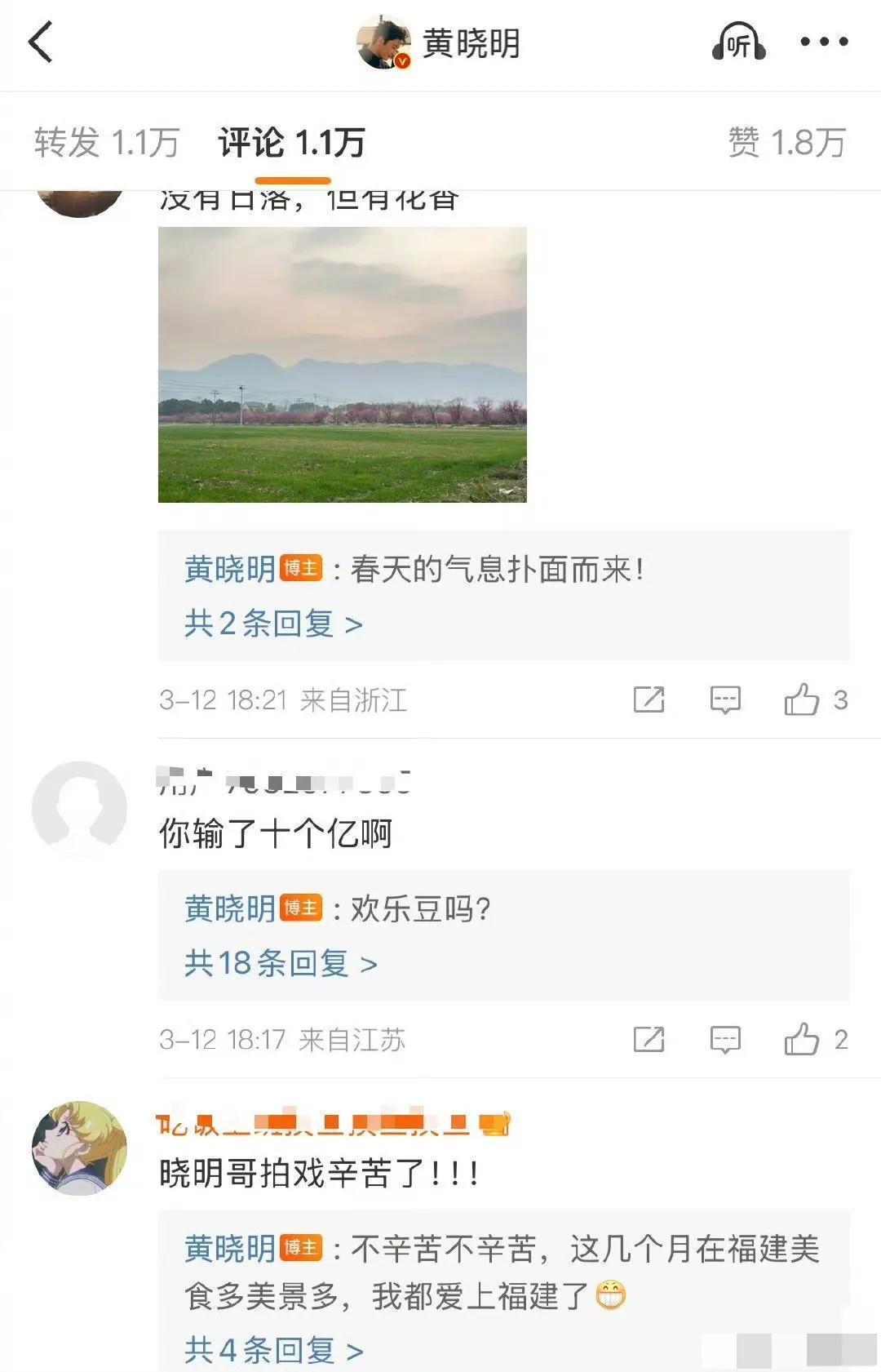Reply to the 你输了十个亿啊 comment
This screenshot has height=1372, width=881.
[725, 1039]
